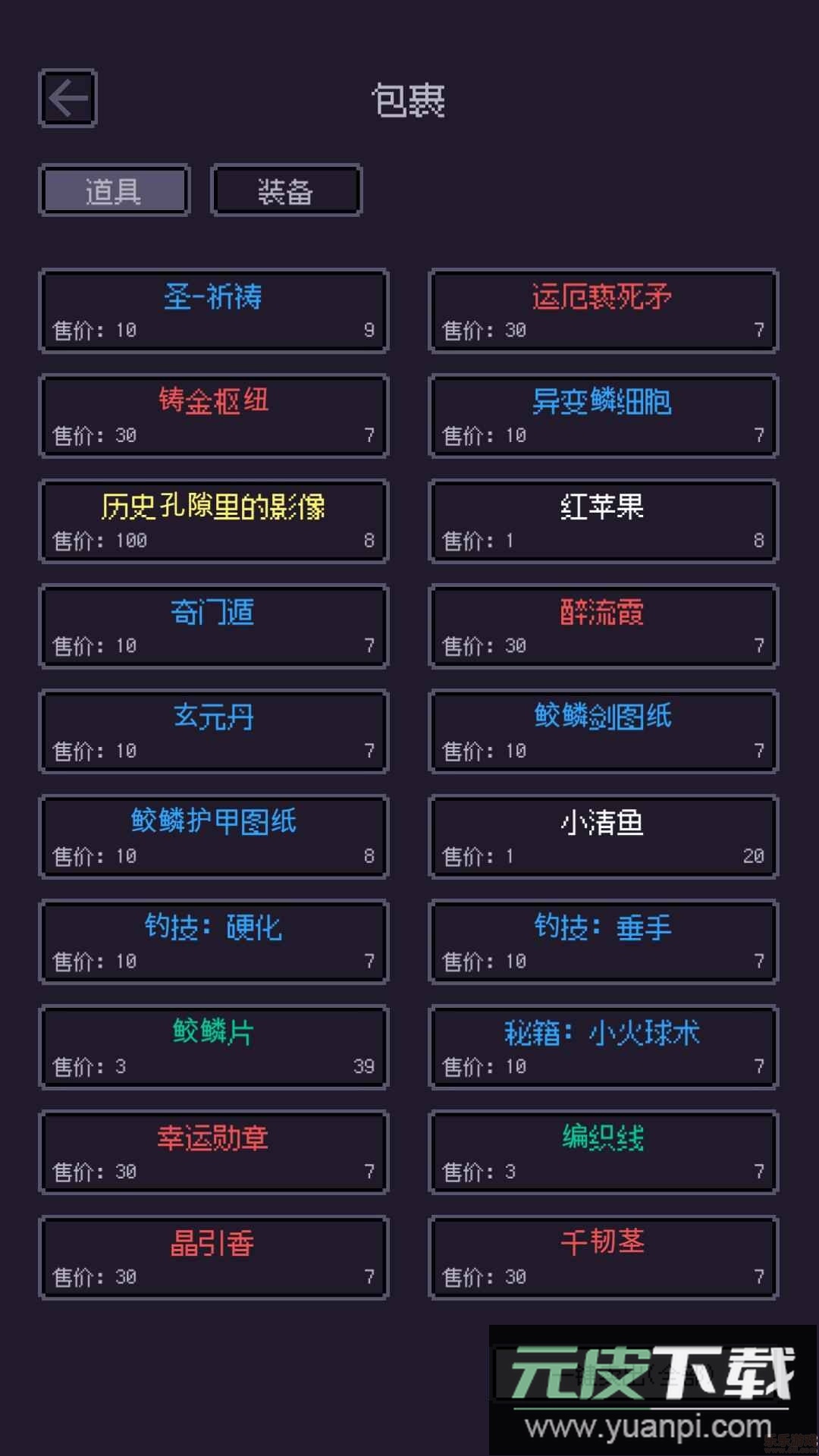Image resolution: width=819 pixels, height=1456 pixels.
Task: Select the 铸金枢纽 item
Action: tap(213, 416)
